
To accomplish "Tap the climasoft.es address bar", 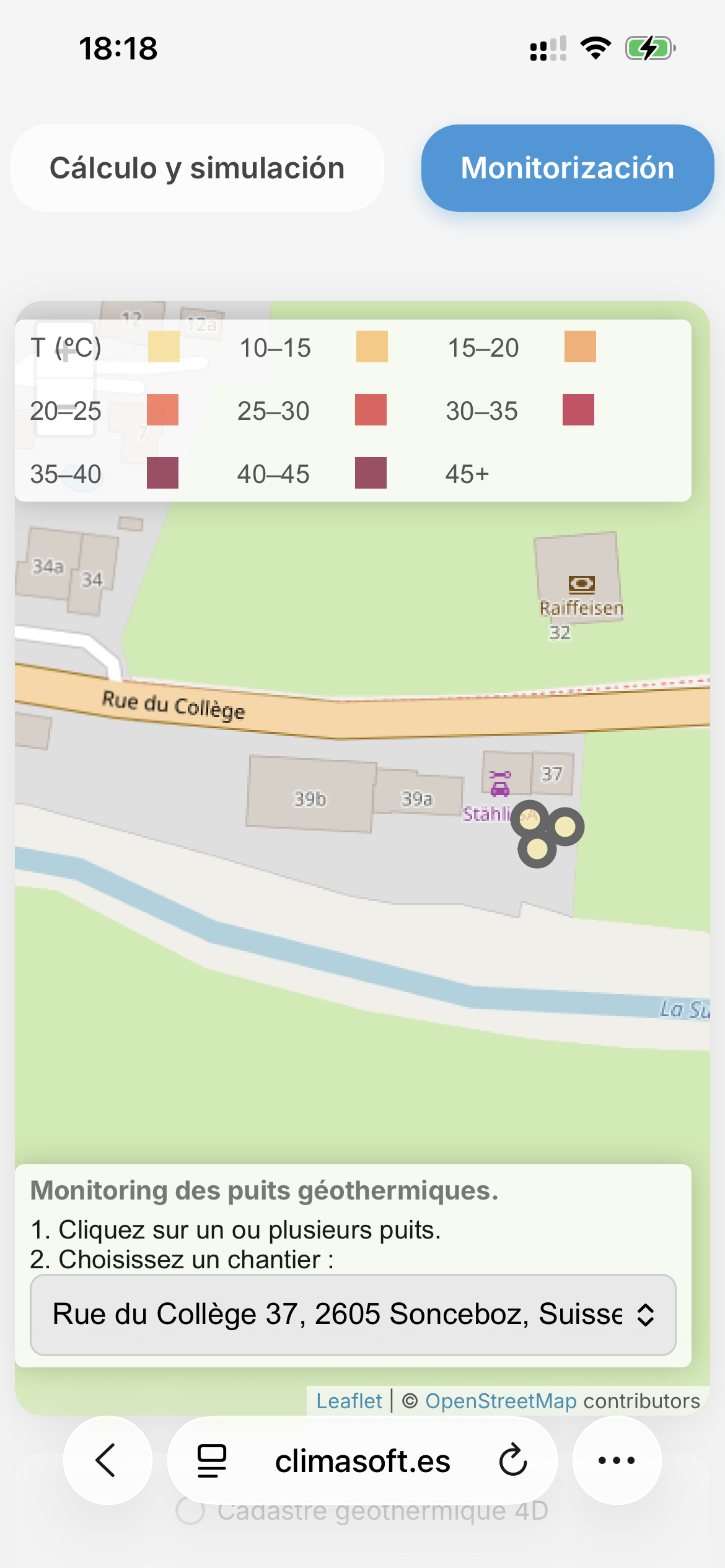I will click(362, 1461).
